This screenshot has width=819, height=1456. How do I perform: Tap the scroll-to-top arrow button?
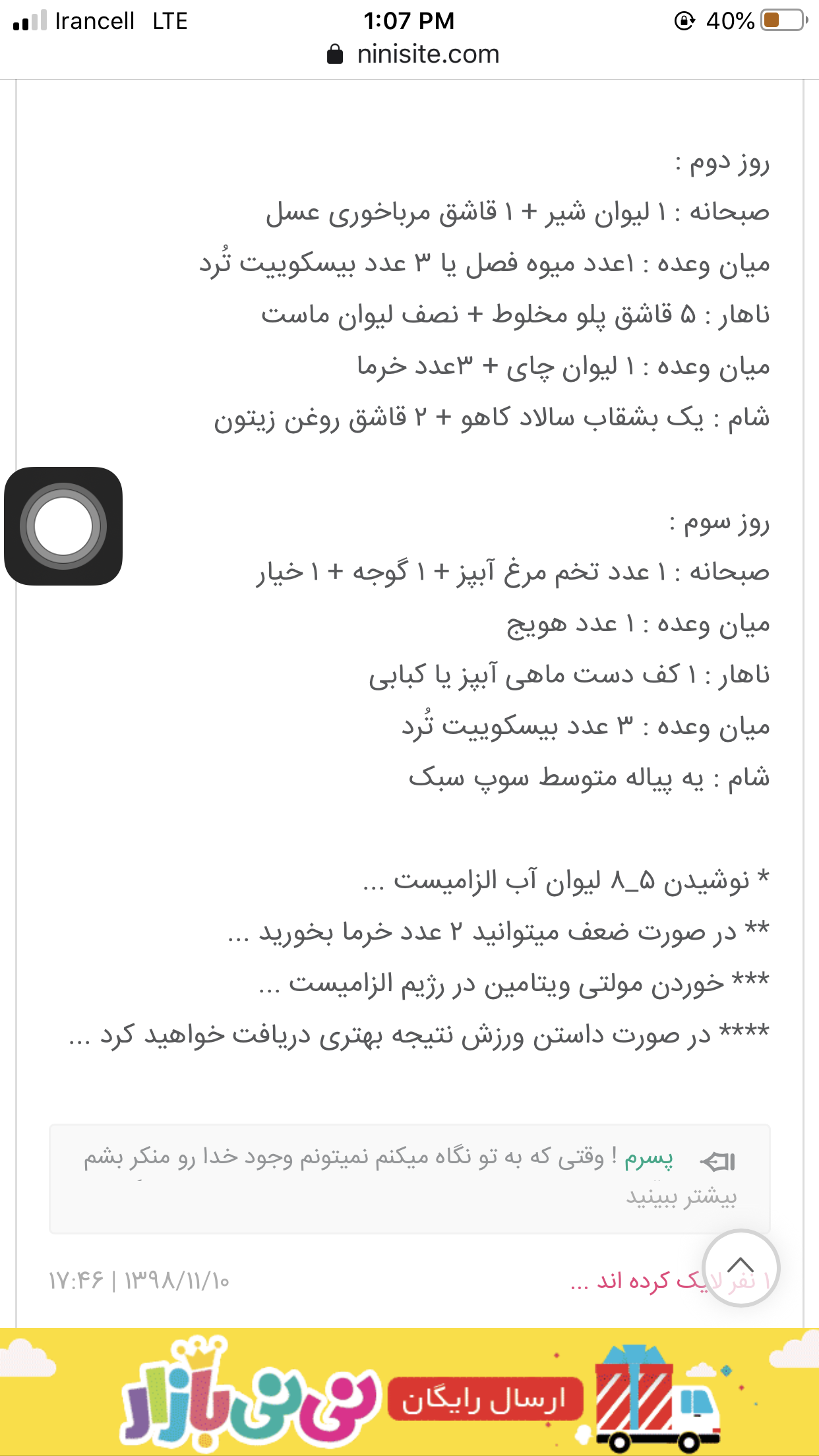(741, 1267)
